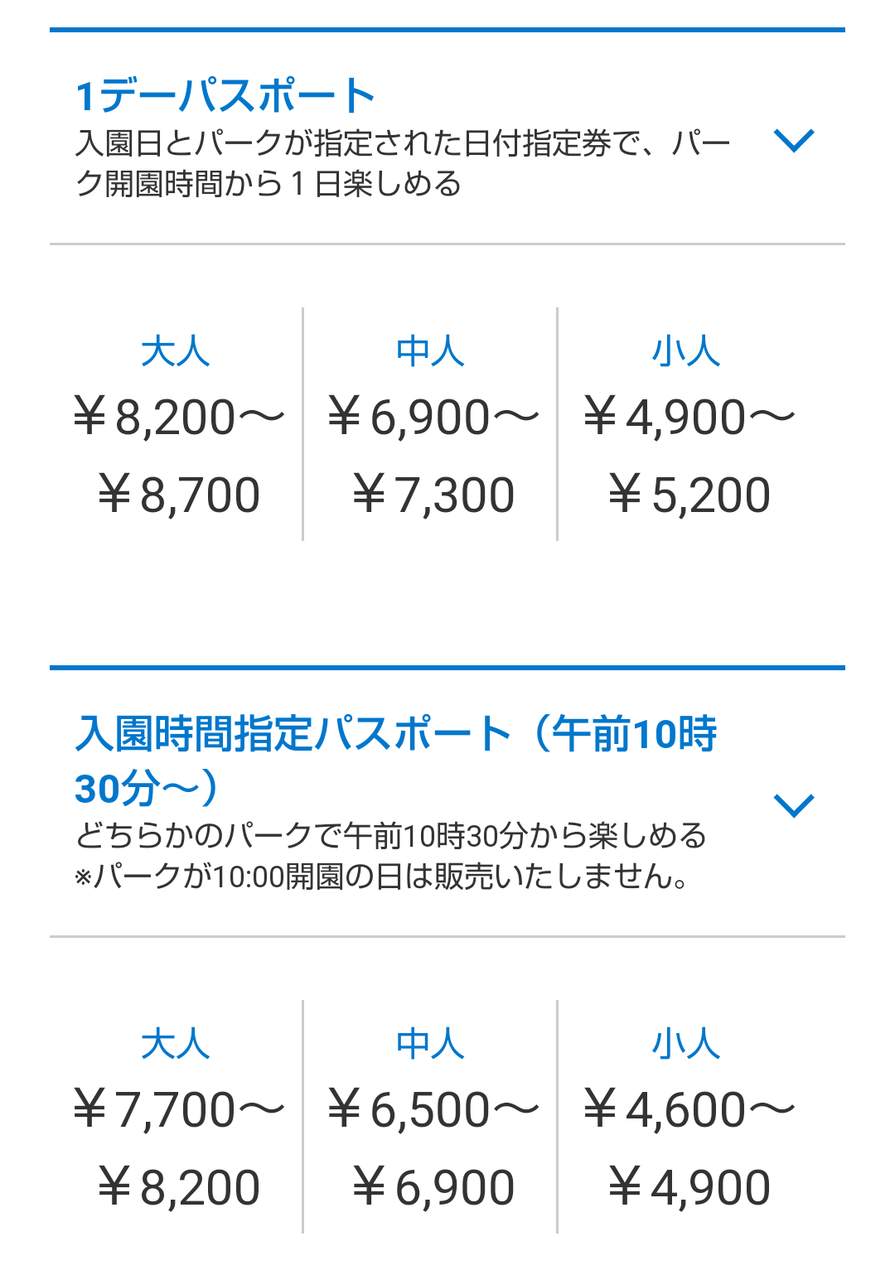Screen dimensions: 895x1280
Task: Click the ¥6,900〜 junior starting price
Action: tap(434, 416)
